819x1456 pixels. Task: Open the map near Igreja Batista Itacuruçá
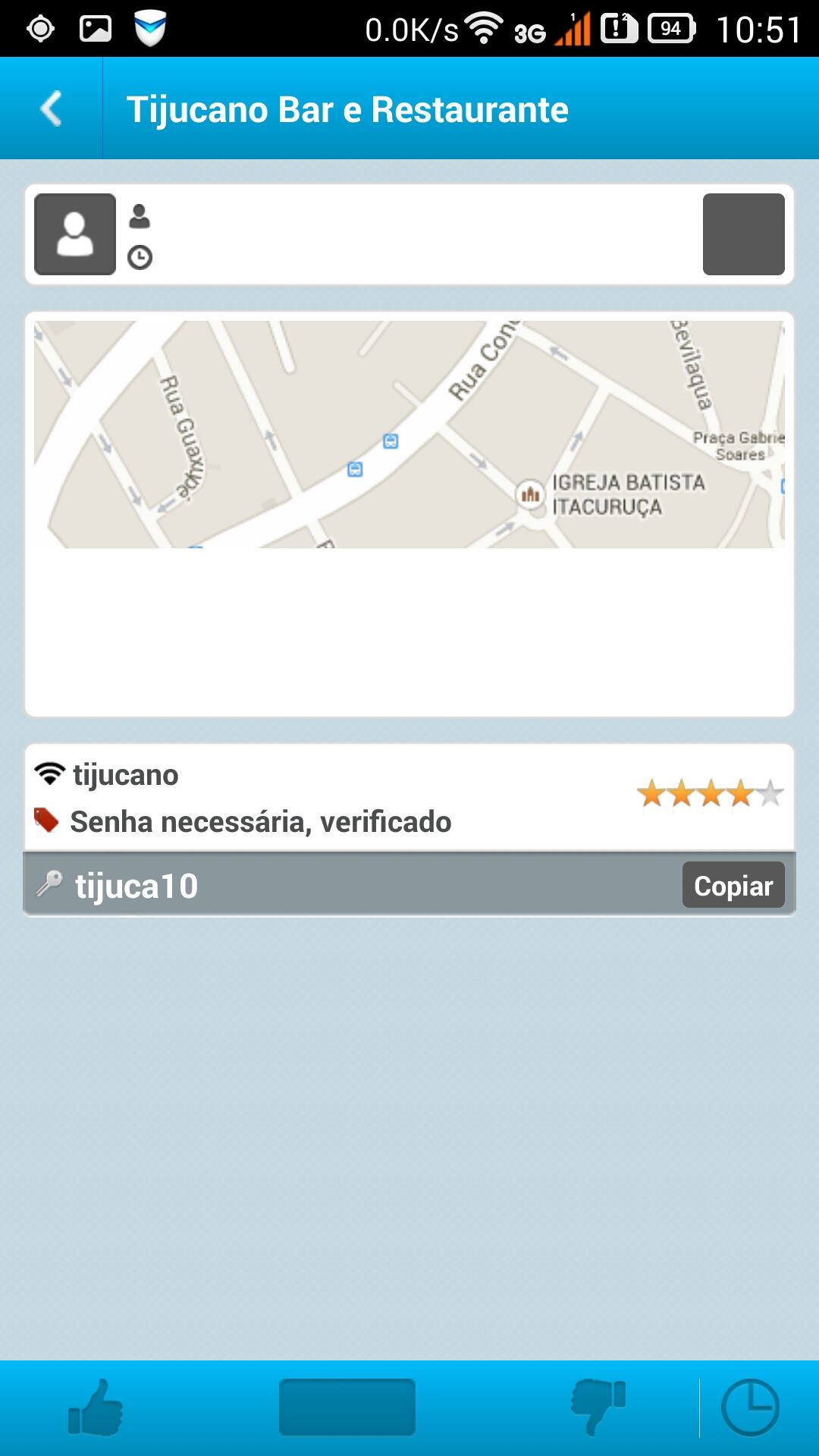409,434
